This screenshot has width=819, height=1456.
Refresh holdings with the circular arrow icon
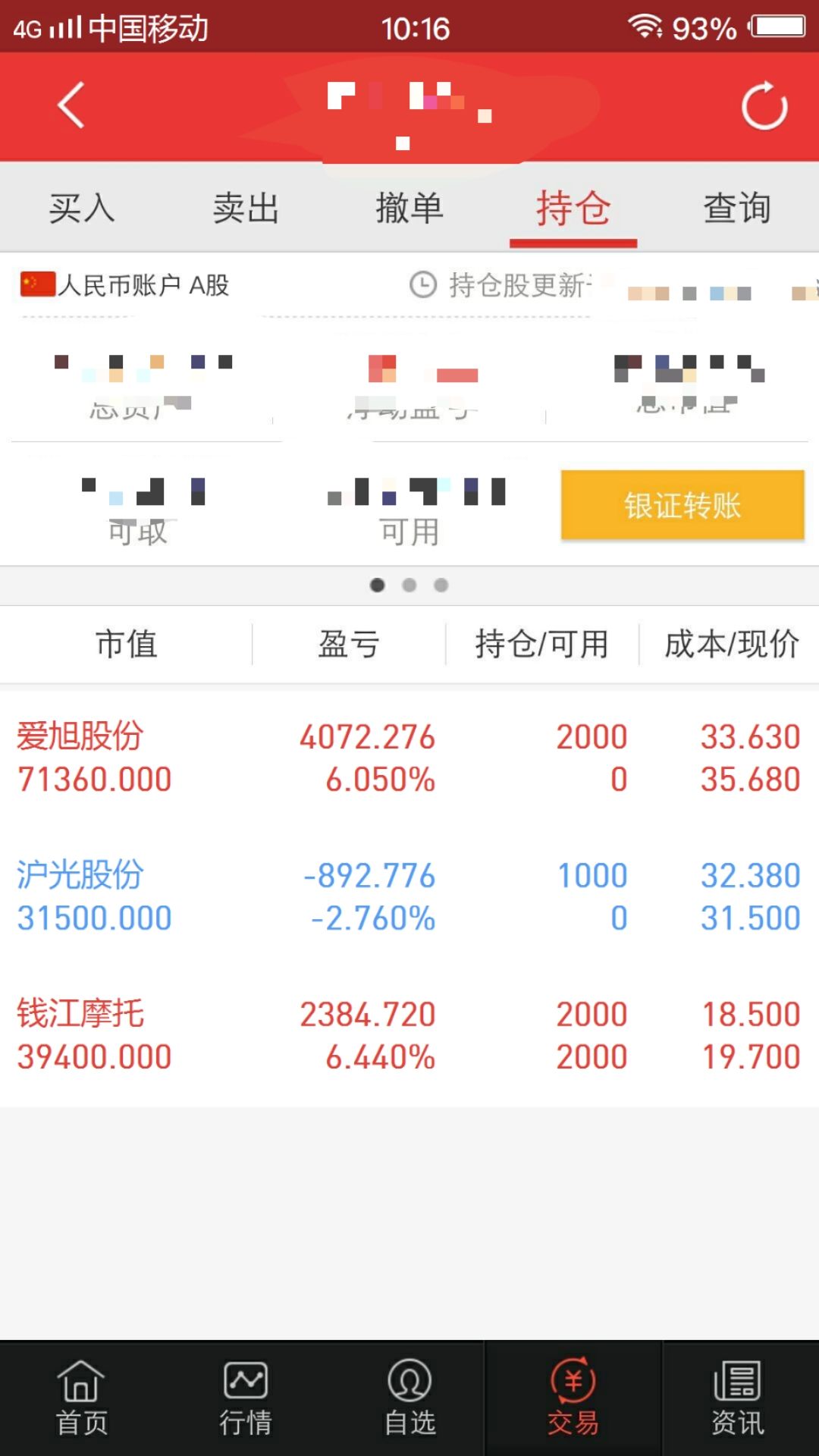coord(764,105)
